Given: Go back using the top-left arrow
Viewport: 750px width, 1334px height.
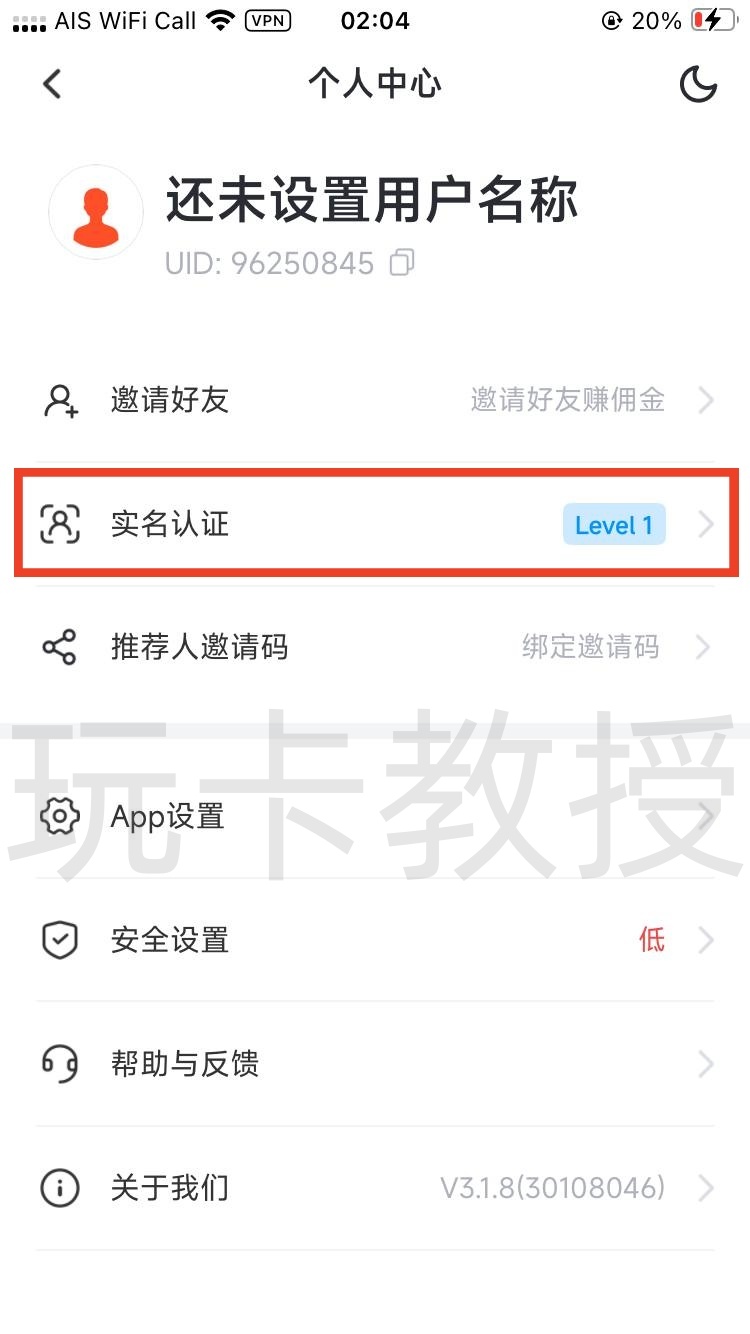Looking at the screenshot, I should tap(53, 84).
